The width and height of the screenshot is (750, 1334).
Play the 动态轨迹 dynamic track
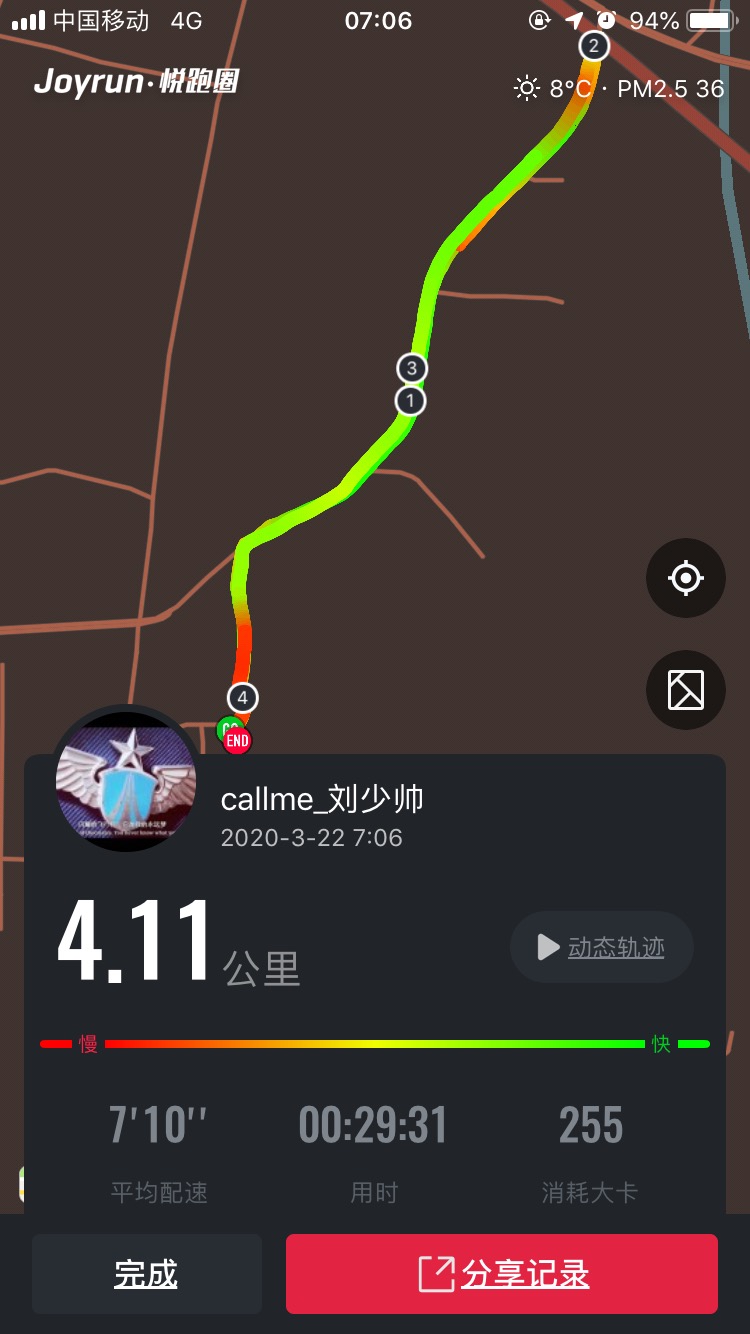601,947
